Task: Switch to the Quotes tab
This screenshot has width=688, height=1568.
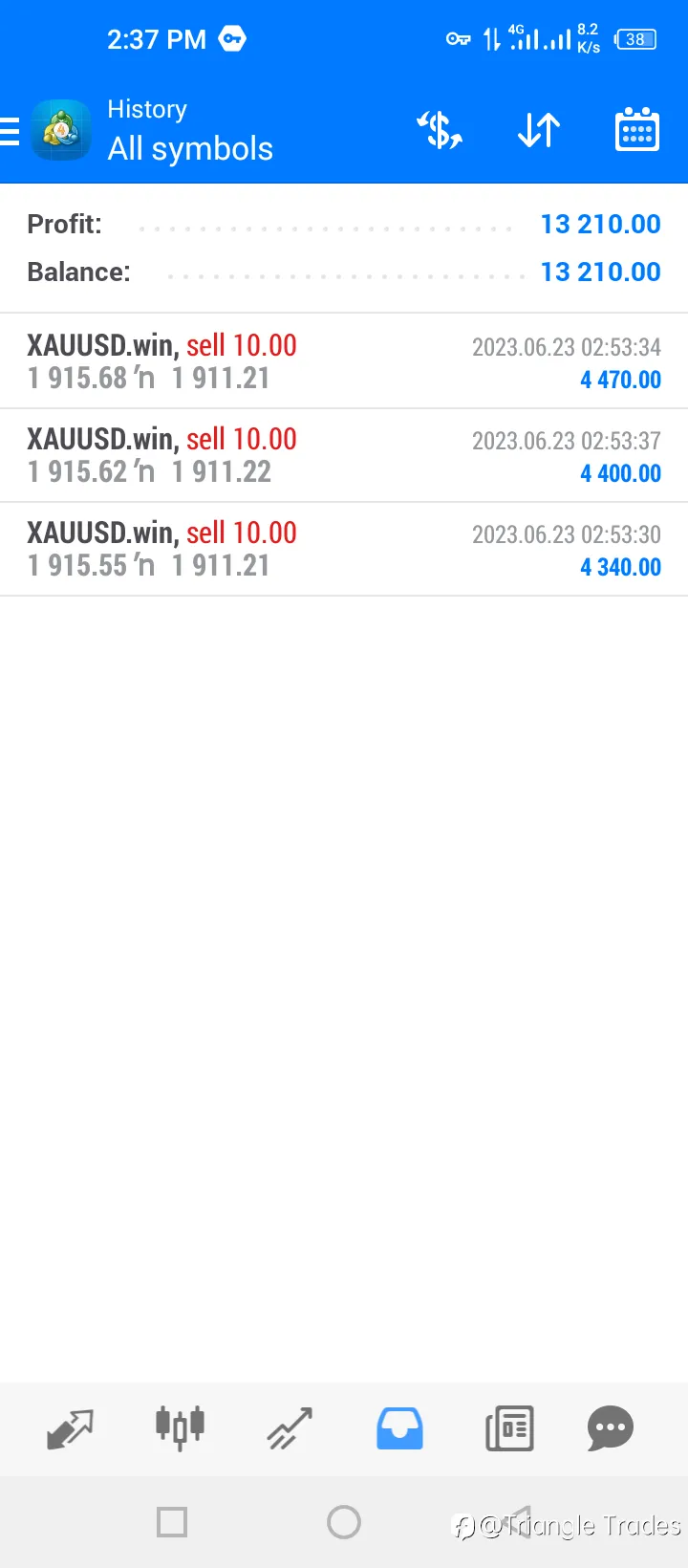Action: click(71, 1428)
